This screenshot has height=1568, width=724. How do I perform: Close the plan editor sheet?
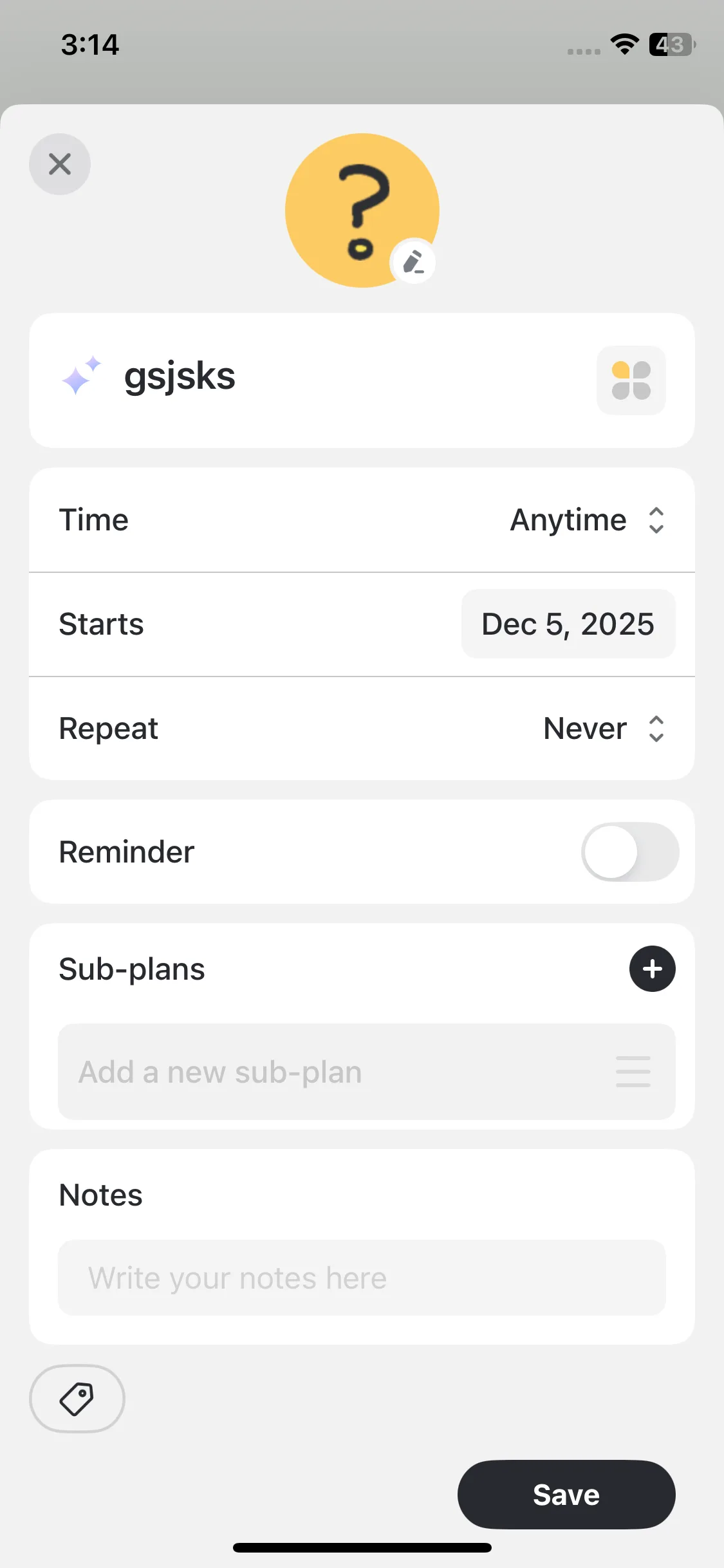pos(60,164)
